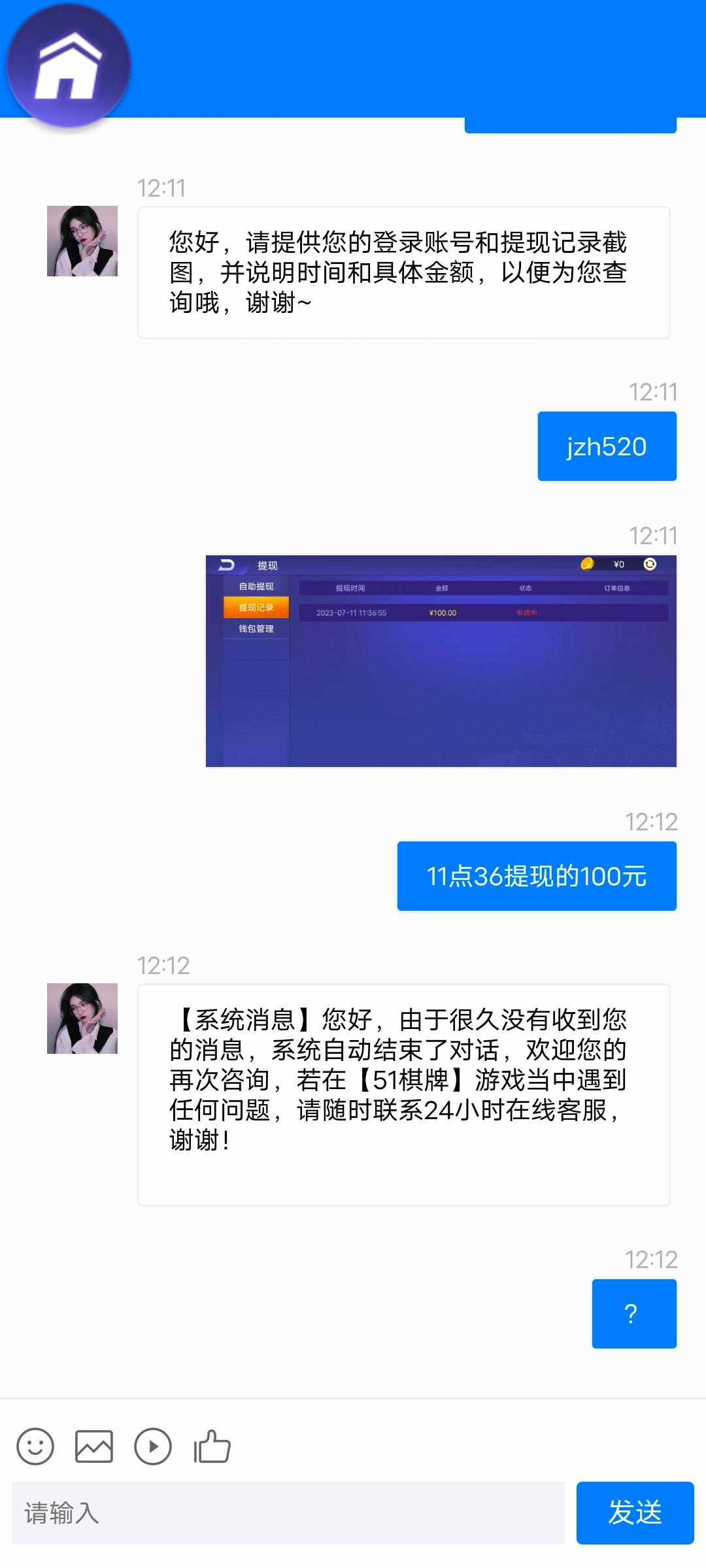This screenshot has width=706, height=1568.
Task: Click the question mark message bubble
Action: click(633, 1314)
